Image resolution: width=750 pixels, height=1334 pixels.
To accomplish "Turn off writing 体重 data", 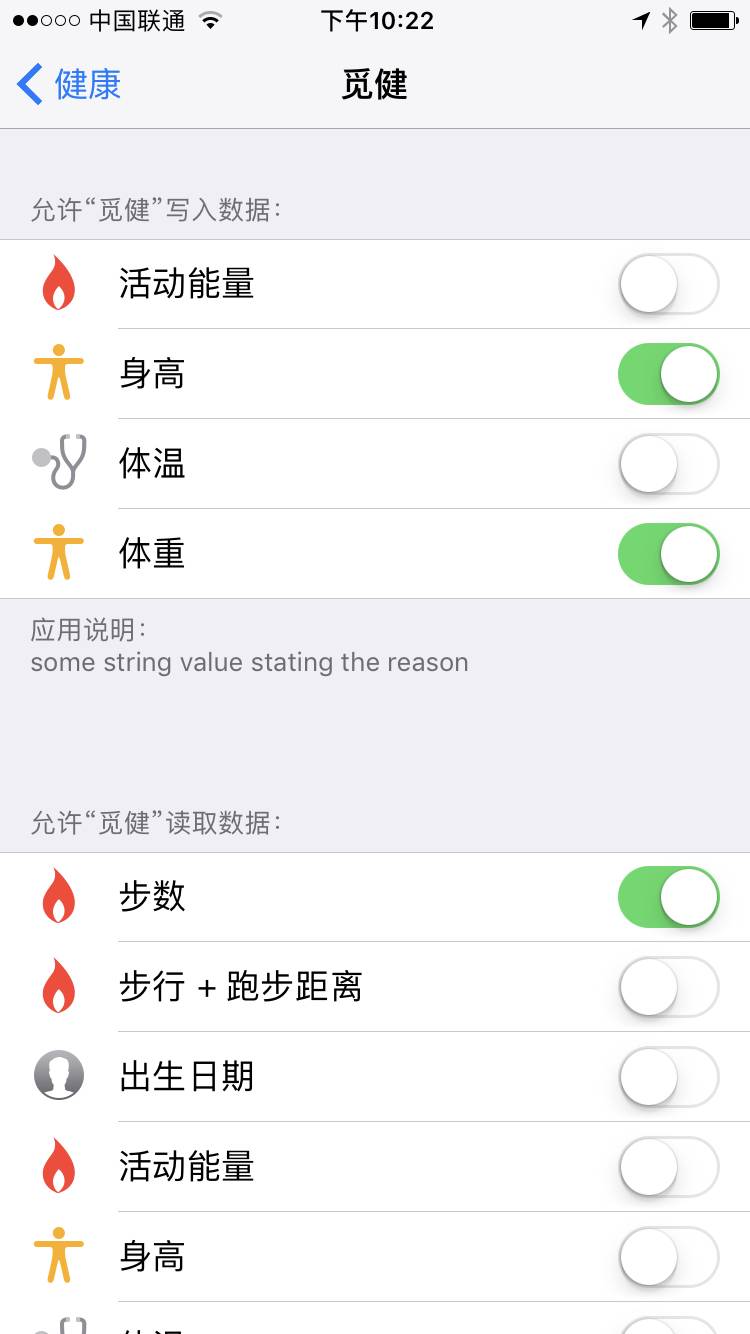I will [668, 554].
